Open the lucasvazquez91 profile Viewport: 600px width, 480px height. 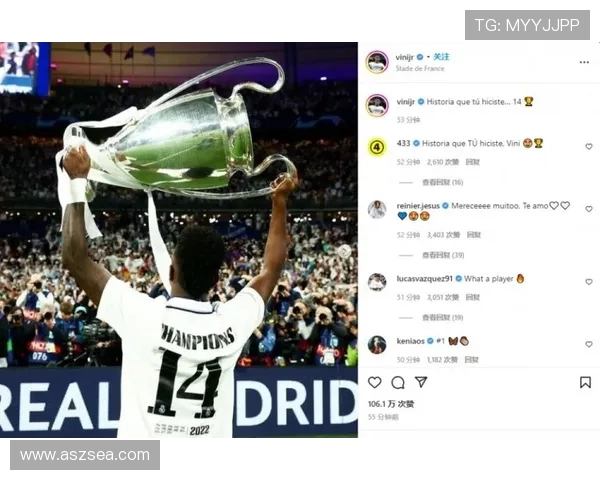pyautogui.click(x=425, y=278)
